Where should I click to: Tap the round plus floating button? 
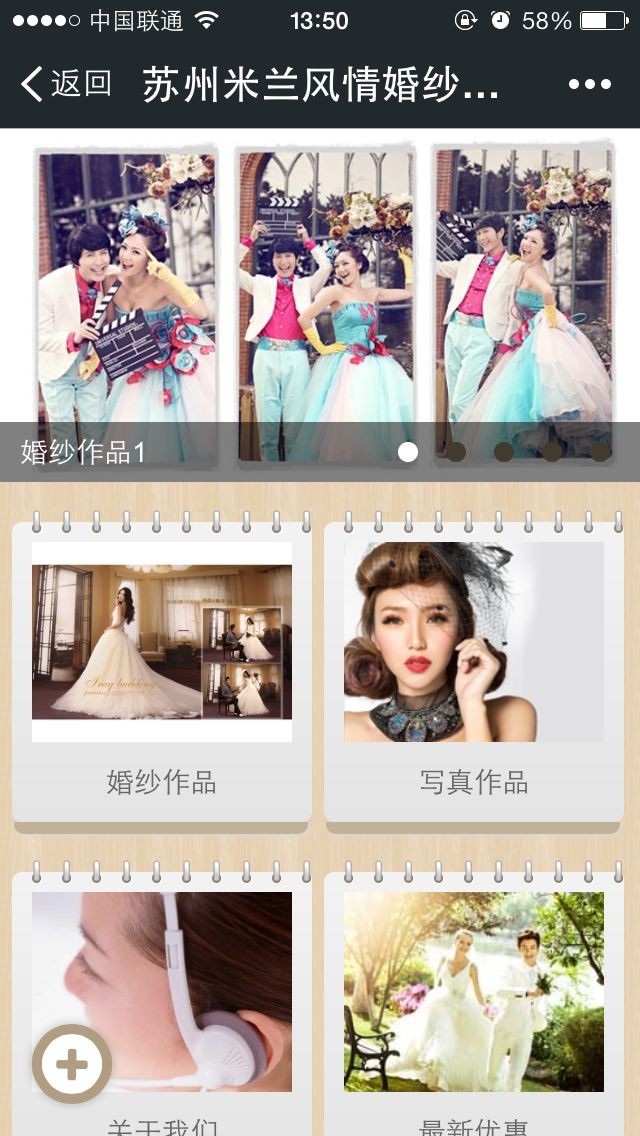click(x=71, y=1064)
